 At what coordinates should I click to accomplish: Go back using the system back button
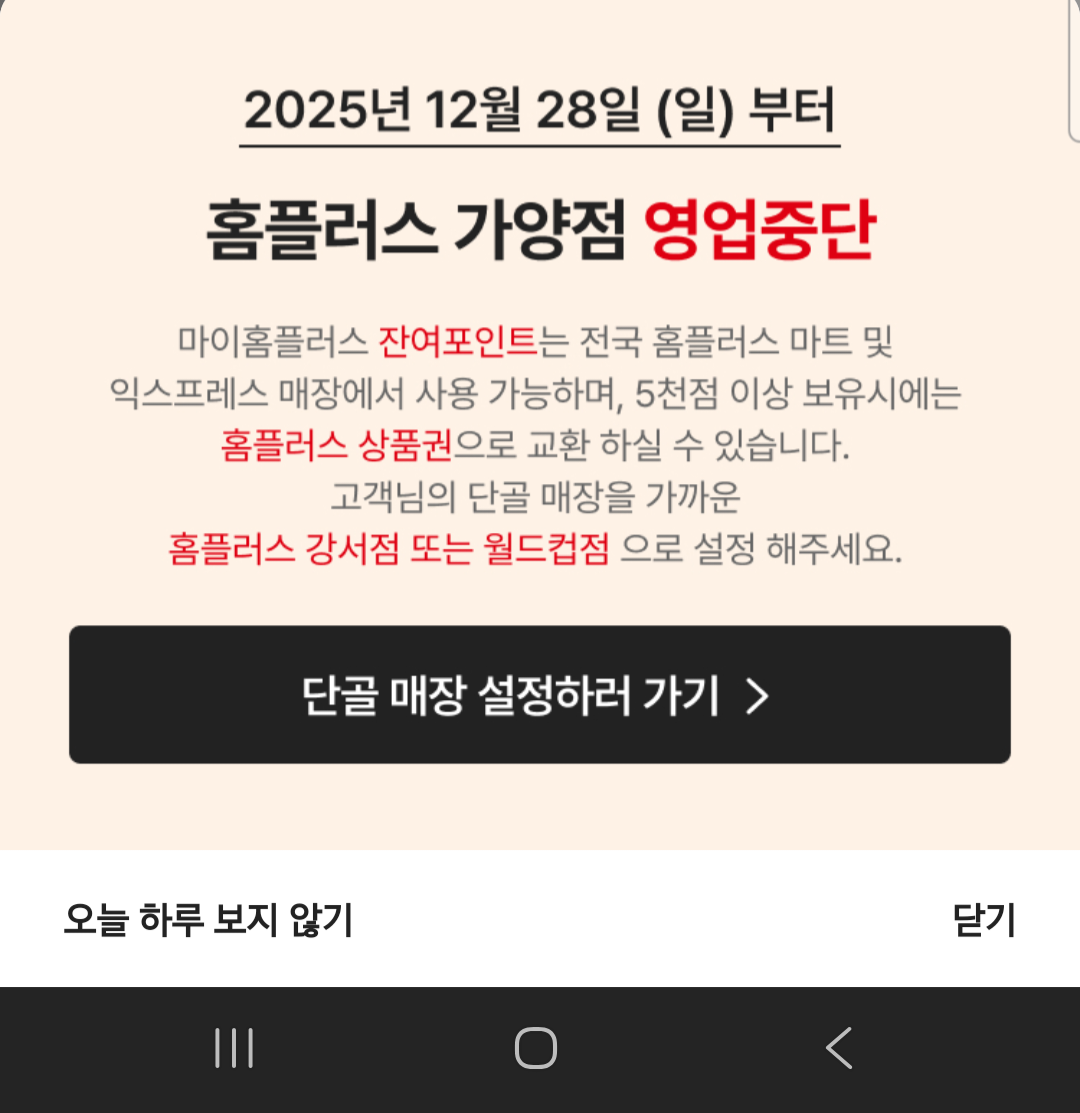click(x=838, y=1048)
